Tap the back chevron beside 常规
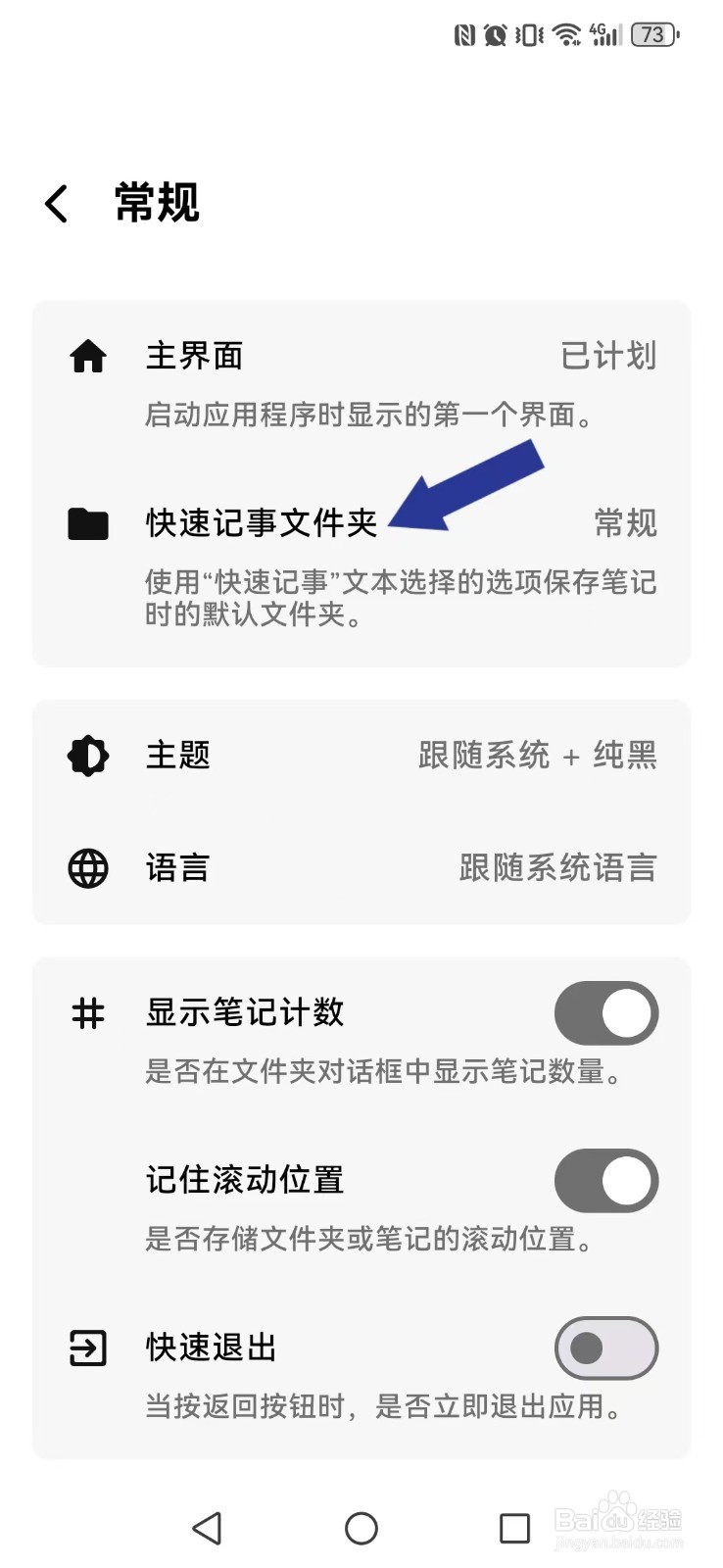Screen dimensions: 723x1568 click(55, 203)
